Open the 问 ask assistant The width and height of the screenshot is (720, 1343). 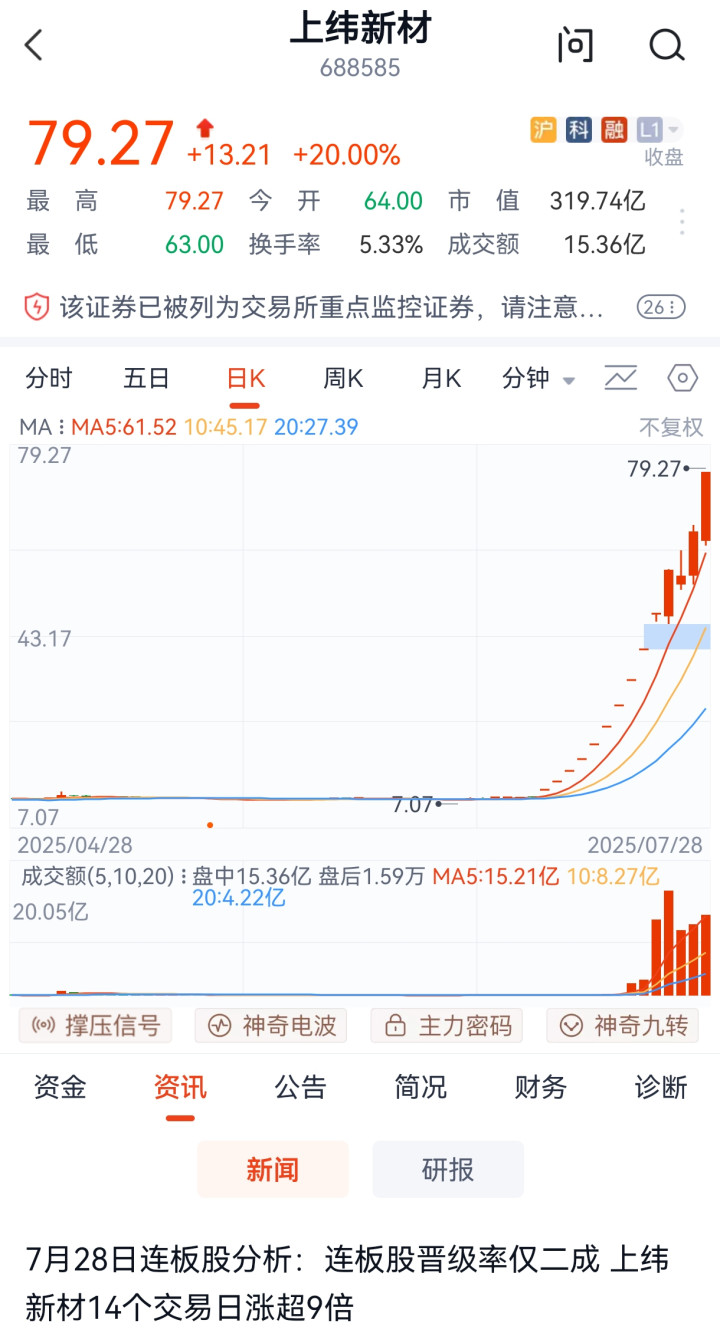click(575, 45)
